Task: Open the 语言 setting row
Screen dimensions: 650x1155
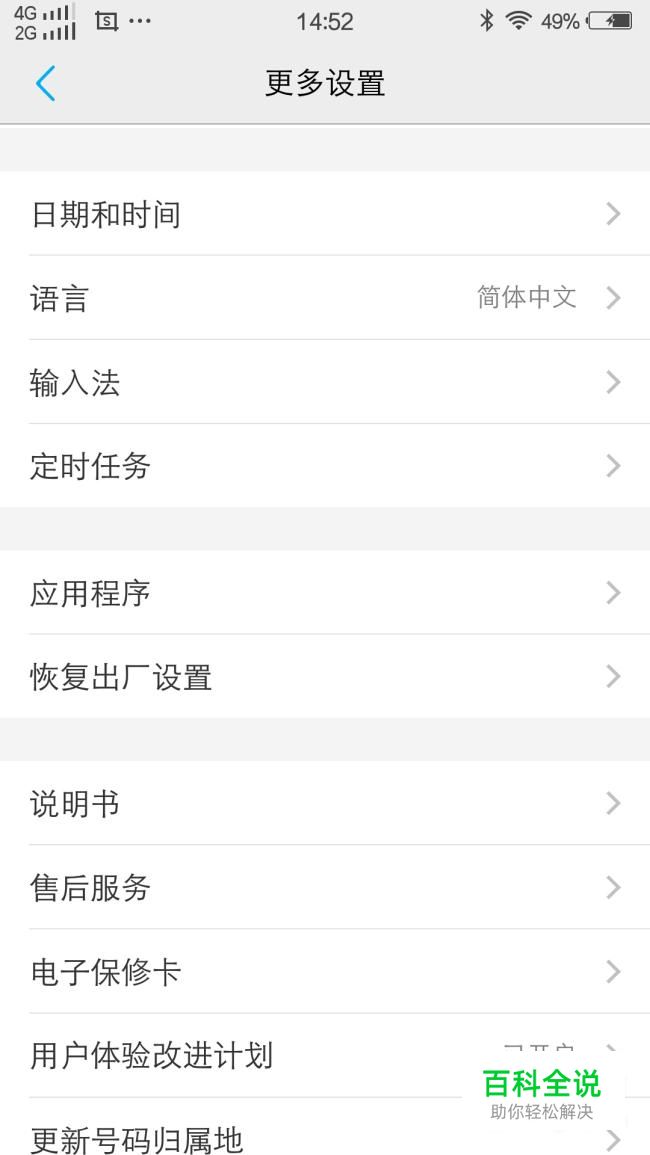Action: [325, 298]
